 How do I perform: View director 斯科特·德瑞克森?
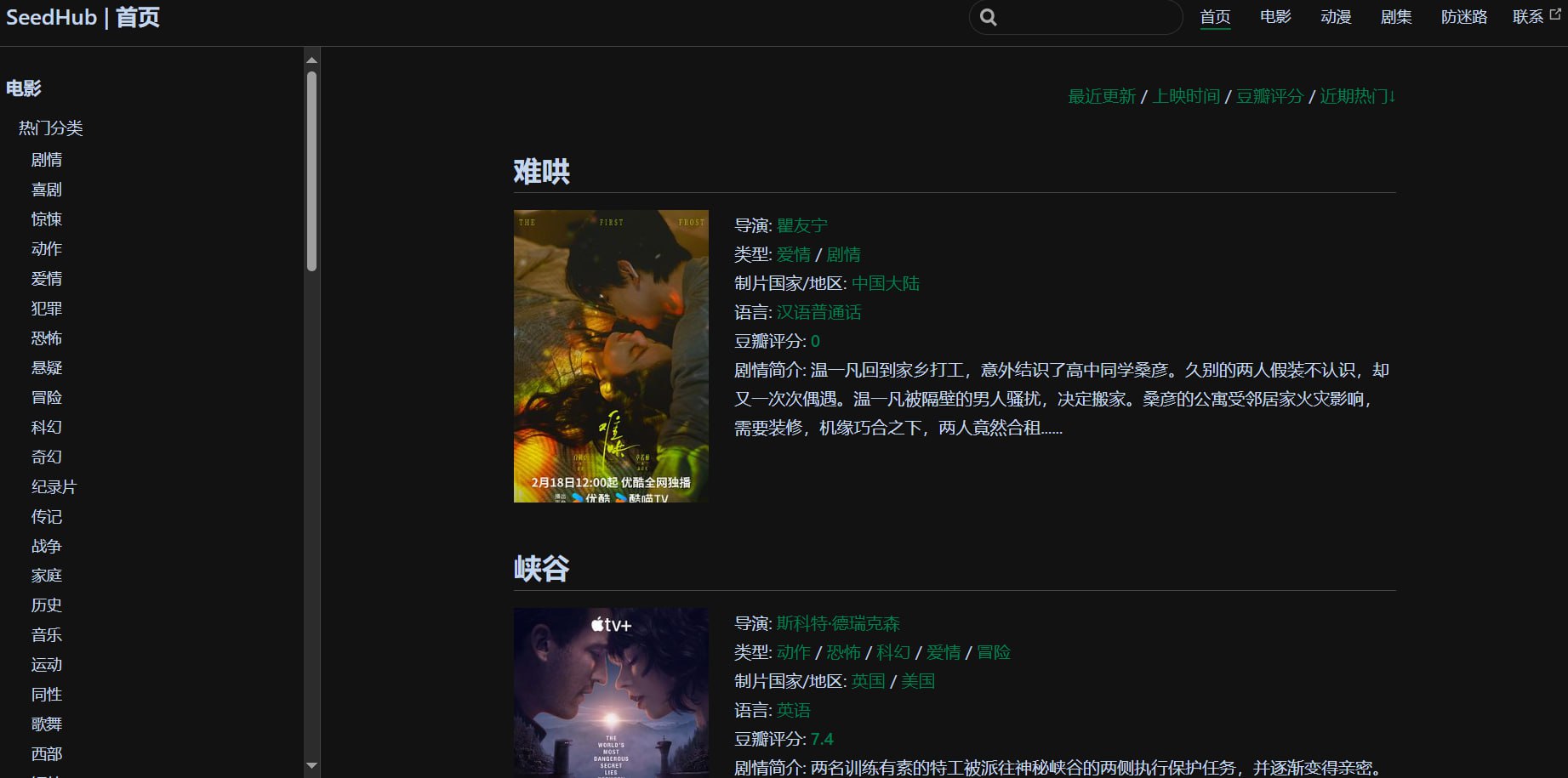pyautogui.click(x=838, y=623)
